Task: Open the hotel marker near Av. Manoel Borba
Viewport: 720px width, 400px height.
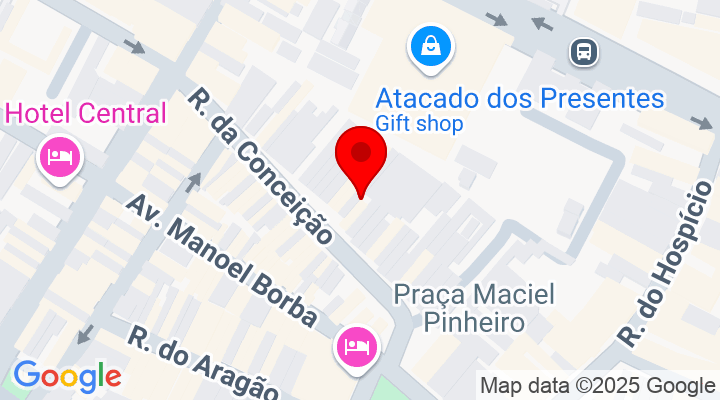Action: (x=358, y=346)
